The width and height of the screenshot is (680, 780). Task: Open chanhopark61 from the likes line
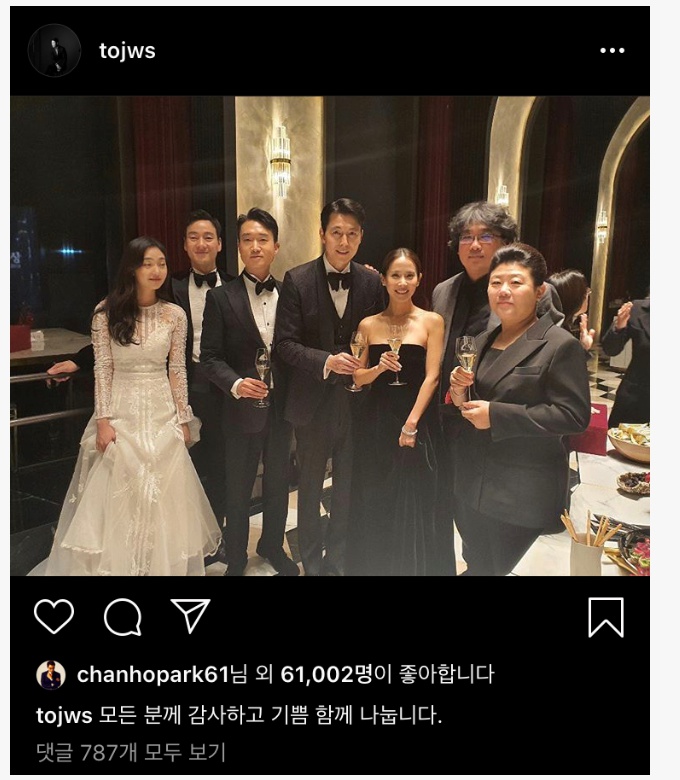click(x=152, y=675)
